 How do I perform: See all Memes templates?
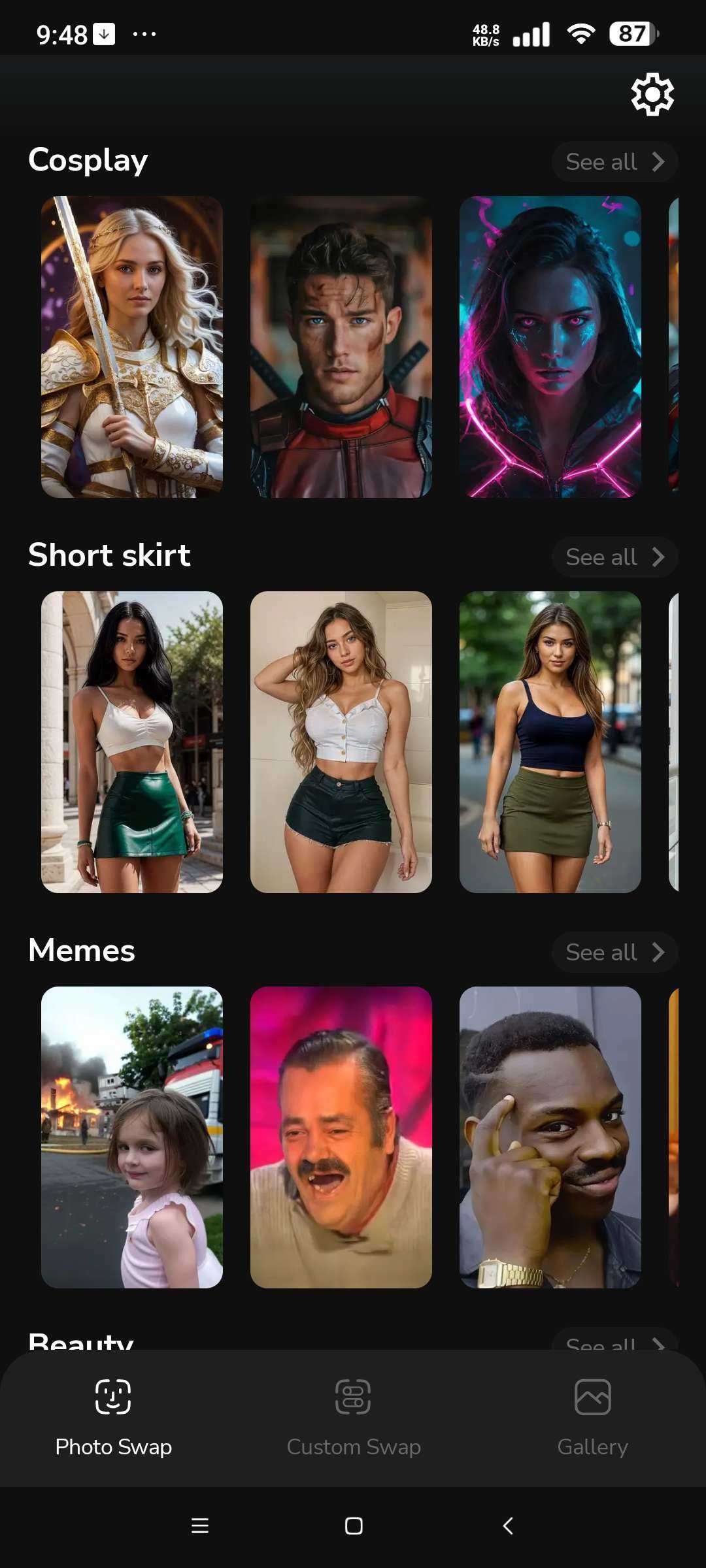(x=614, y=952)
